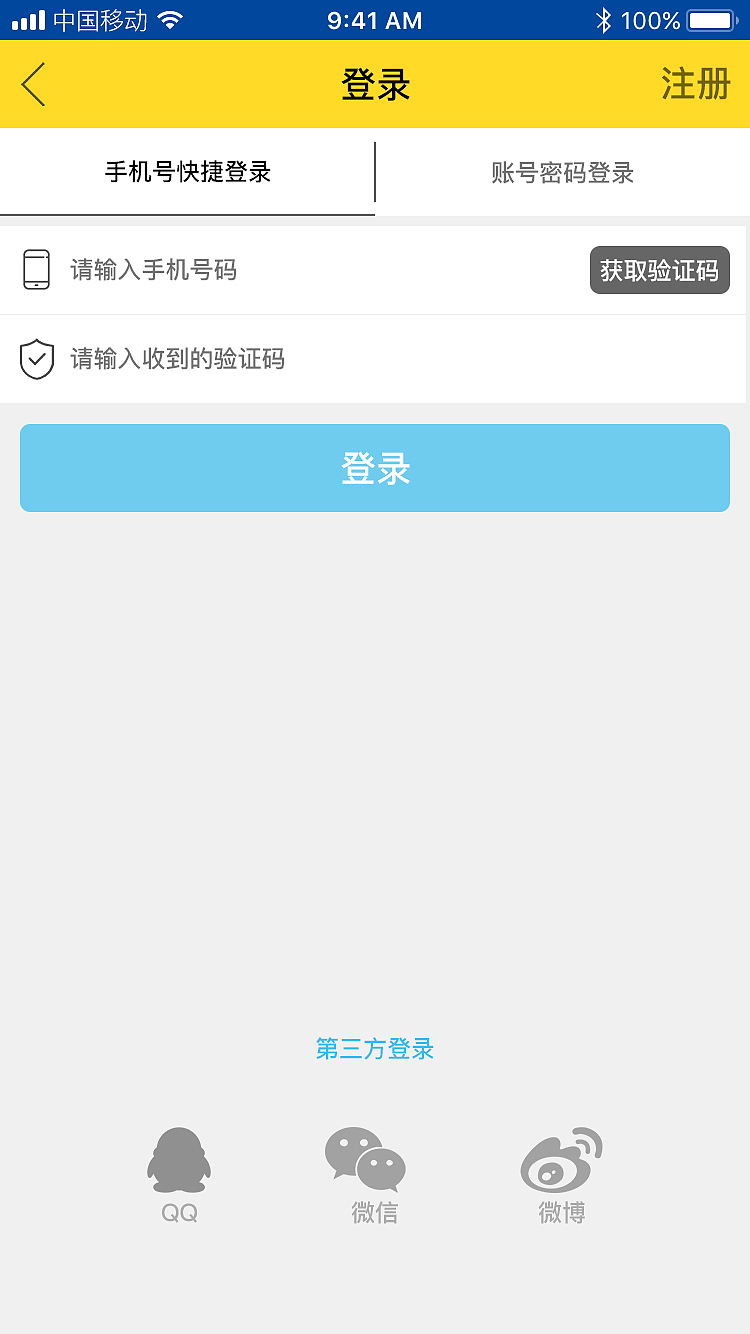The width and height of the screenshot is (750, 1334).
Task: Click the verification code input field
Action: point(300,357)
